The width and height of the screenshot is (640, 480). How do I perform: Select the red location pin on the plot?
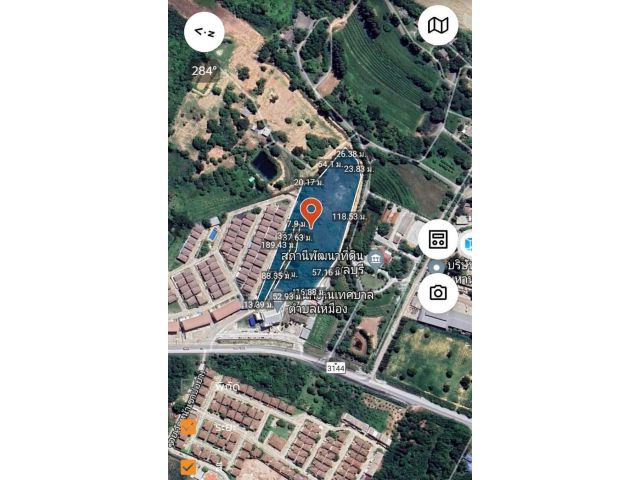[x=311, y=211]
